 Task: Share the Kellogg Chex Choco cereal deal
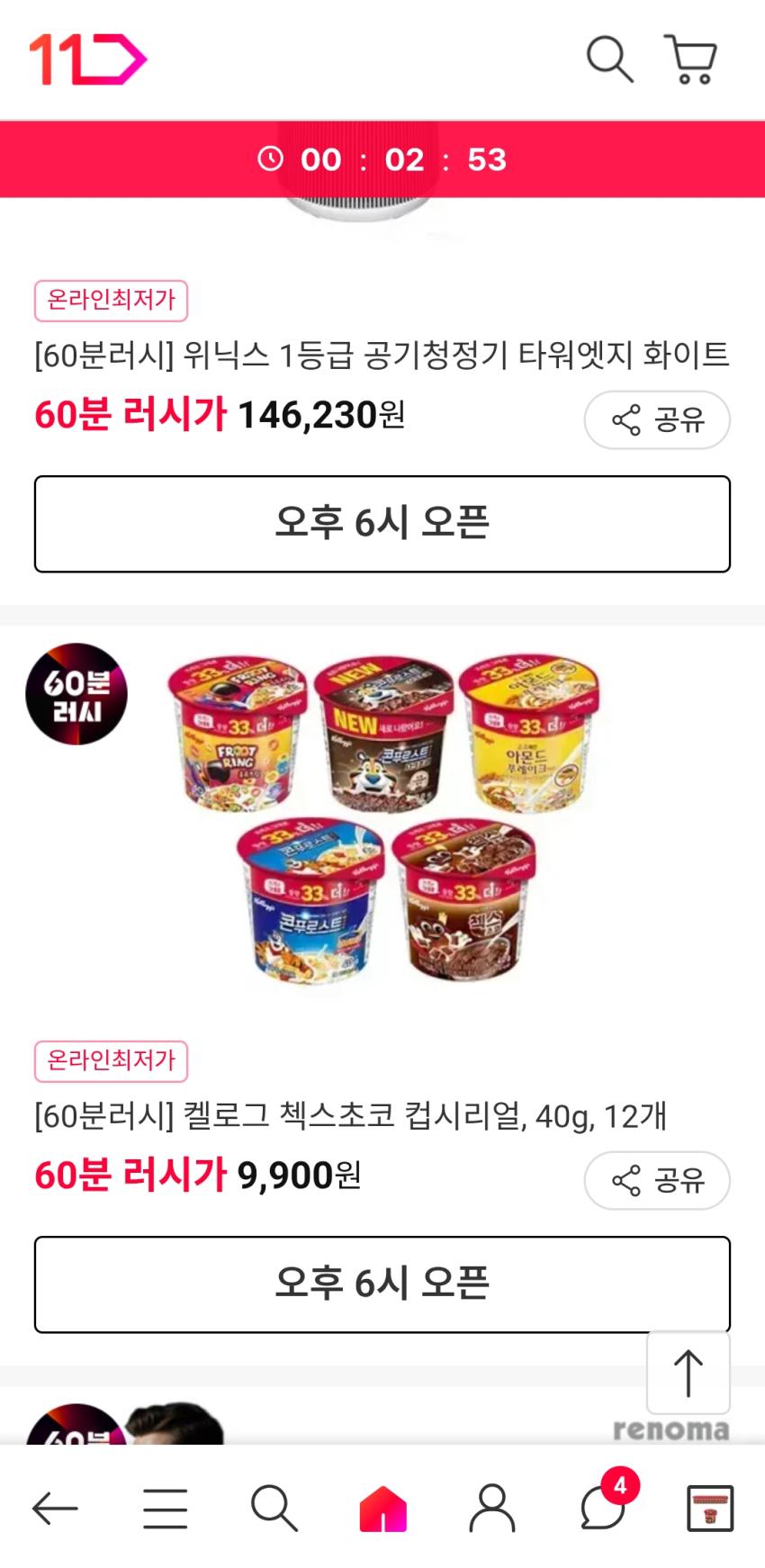click(x=656, y=1179)
